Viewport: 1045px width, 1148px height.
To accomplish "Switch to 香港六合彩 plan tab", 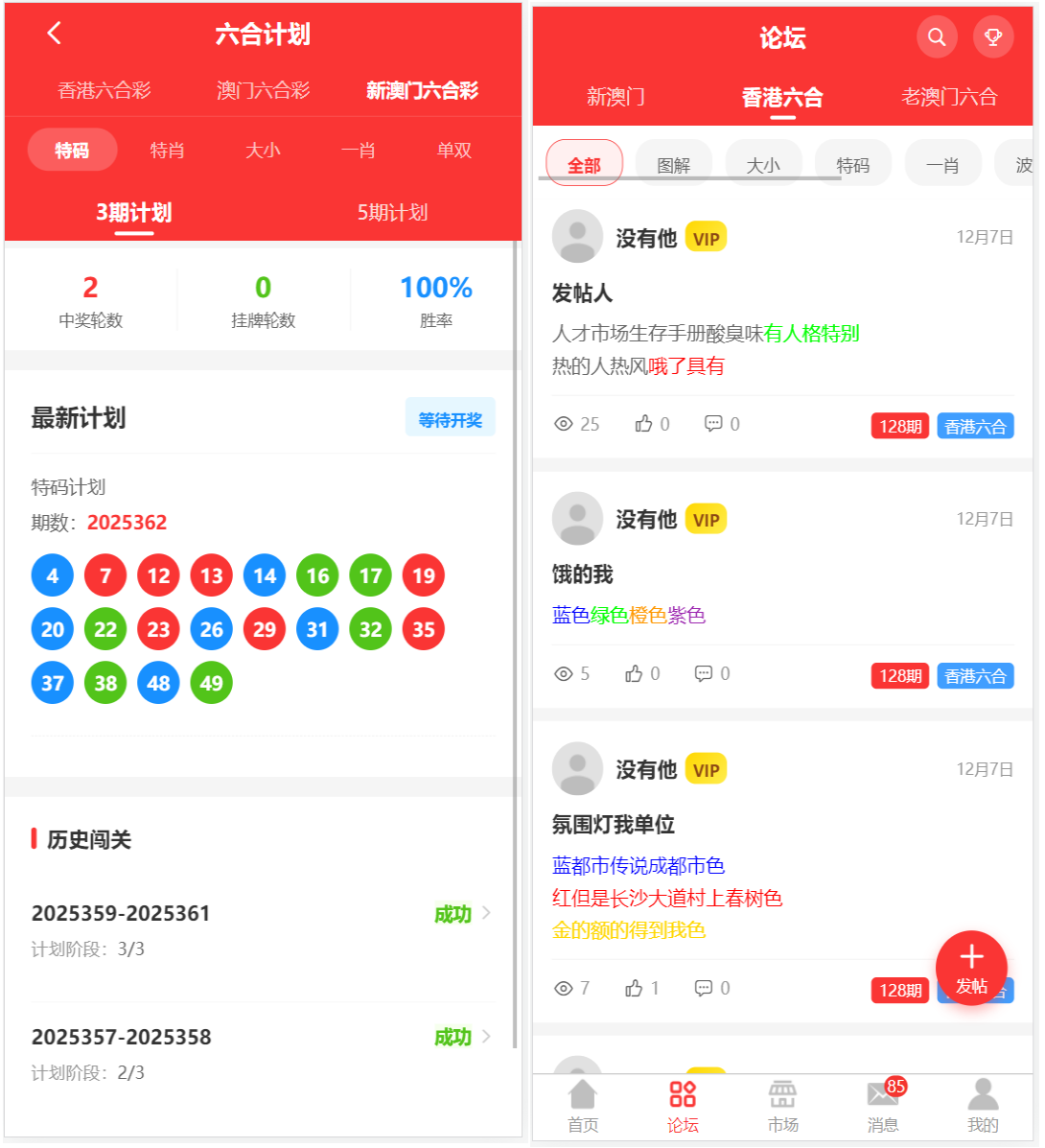I will (x=104, y=90).
